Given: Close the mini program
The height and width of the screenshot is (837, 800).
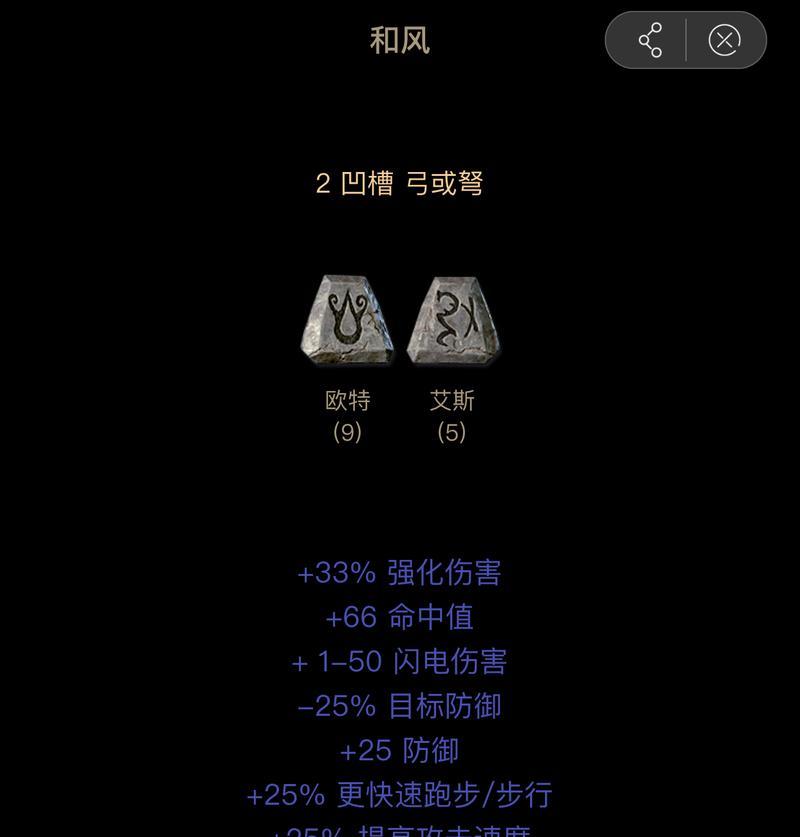Looking at the screenshot, I should tap(724, 40).
